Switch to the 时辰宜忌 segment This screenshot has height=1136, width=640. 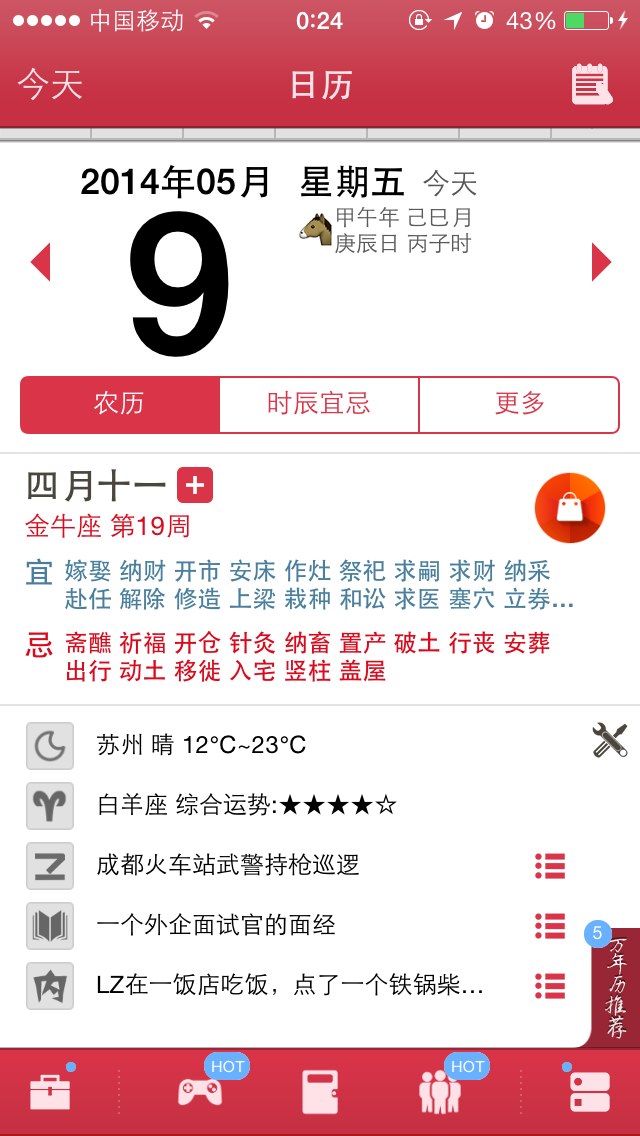[x=319, y=404]
